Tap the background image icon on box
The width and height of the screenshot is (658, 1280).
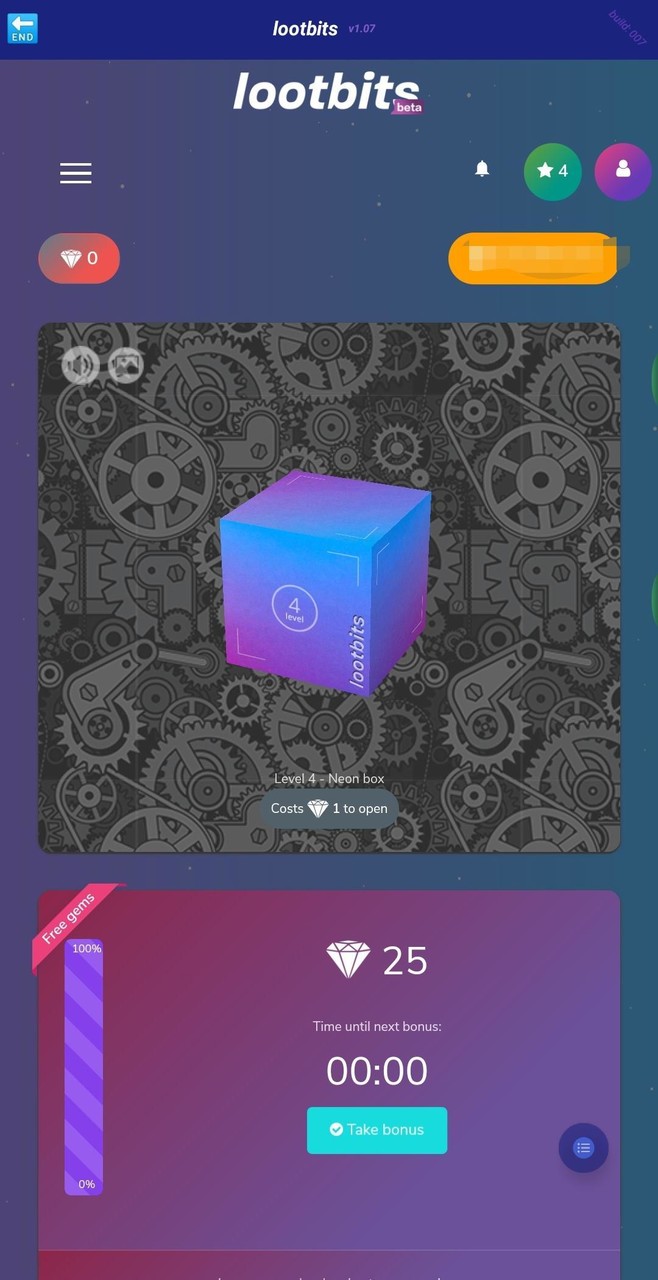coord(125,366)
